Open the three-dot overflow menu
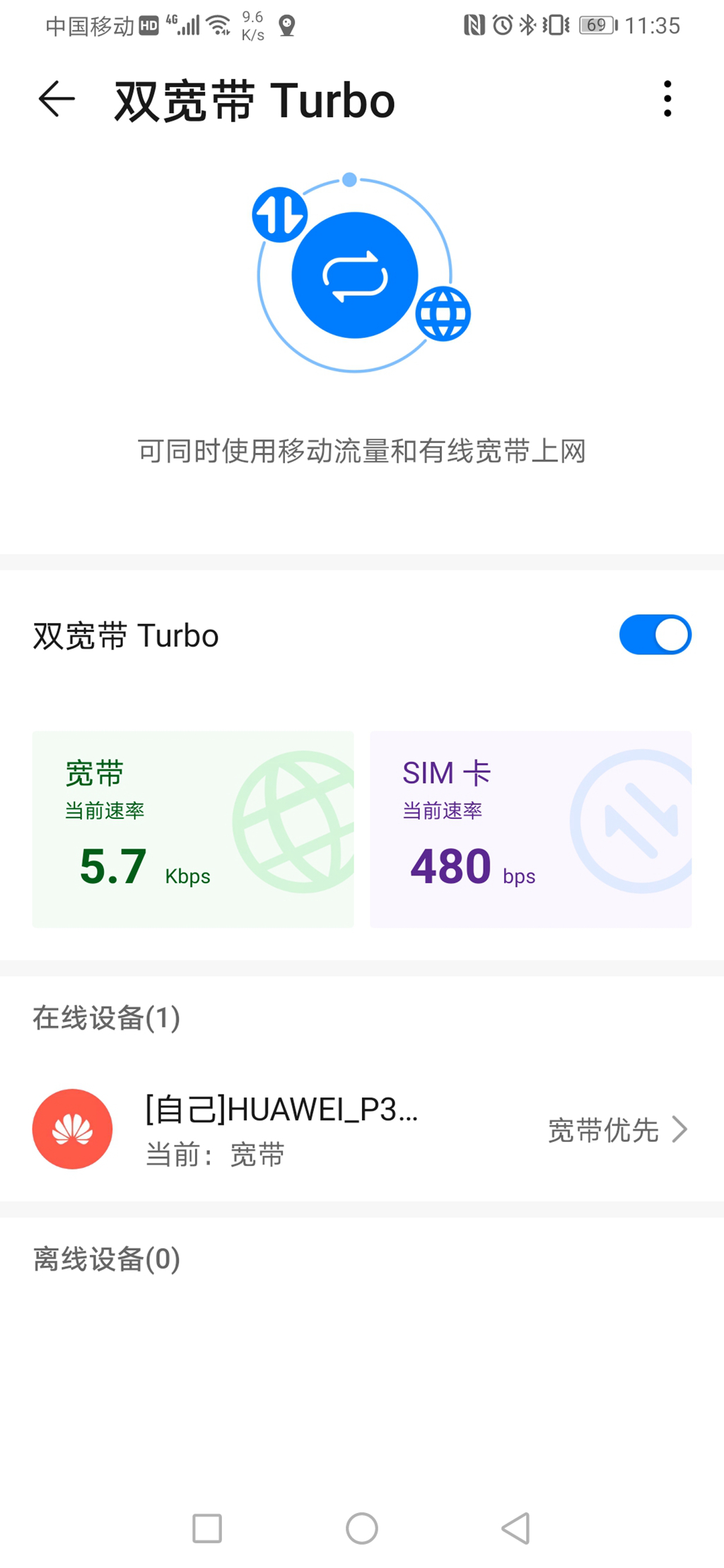This screenshot has width=724, height=1568. pyautogui.click(x=667, y=98)
